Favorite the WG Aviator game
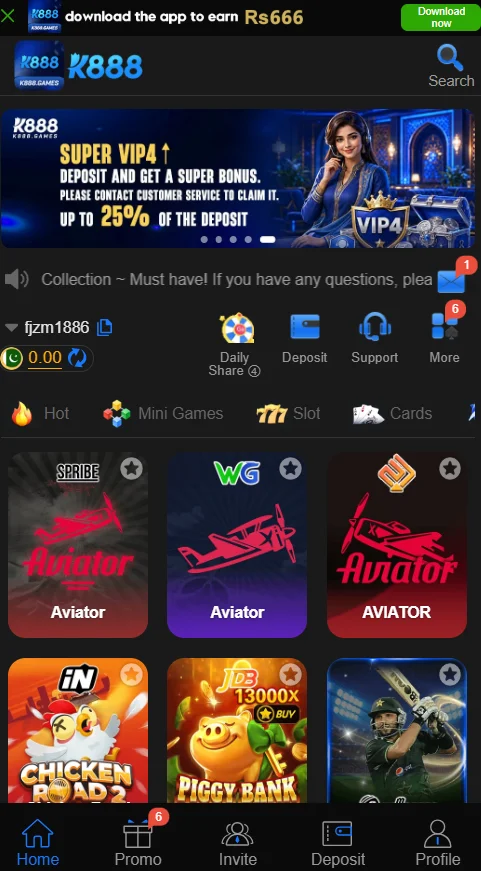The image size is (481, 871). (290, 469)
